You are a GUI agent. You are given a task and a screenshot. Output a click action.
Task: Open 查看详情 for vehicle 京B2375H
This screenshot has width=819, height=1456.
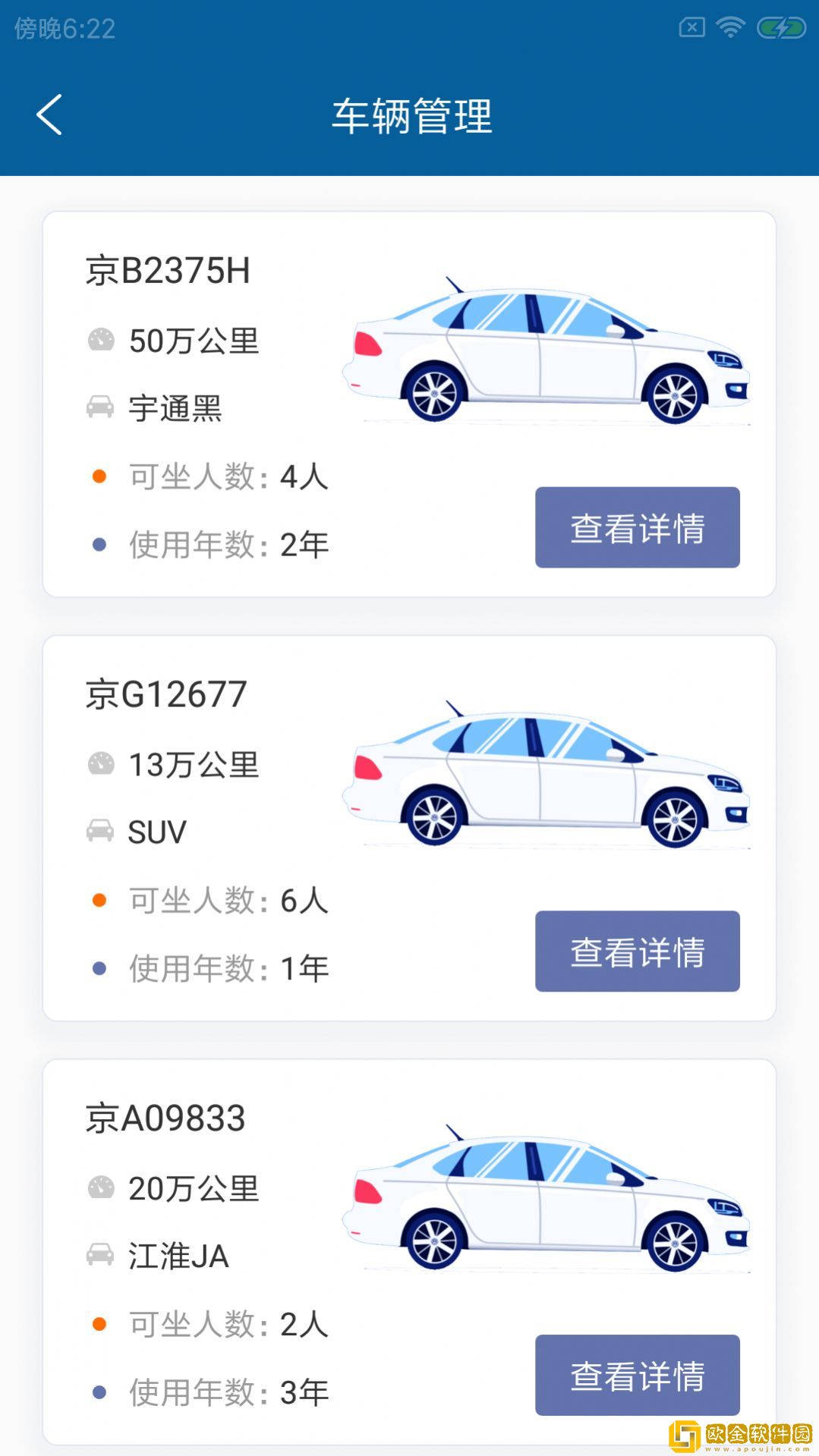[637, 527]
